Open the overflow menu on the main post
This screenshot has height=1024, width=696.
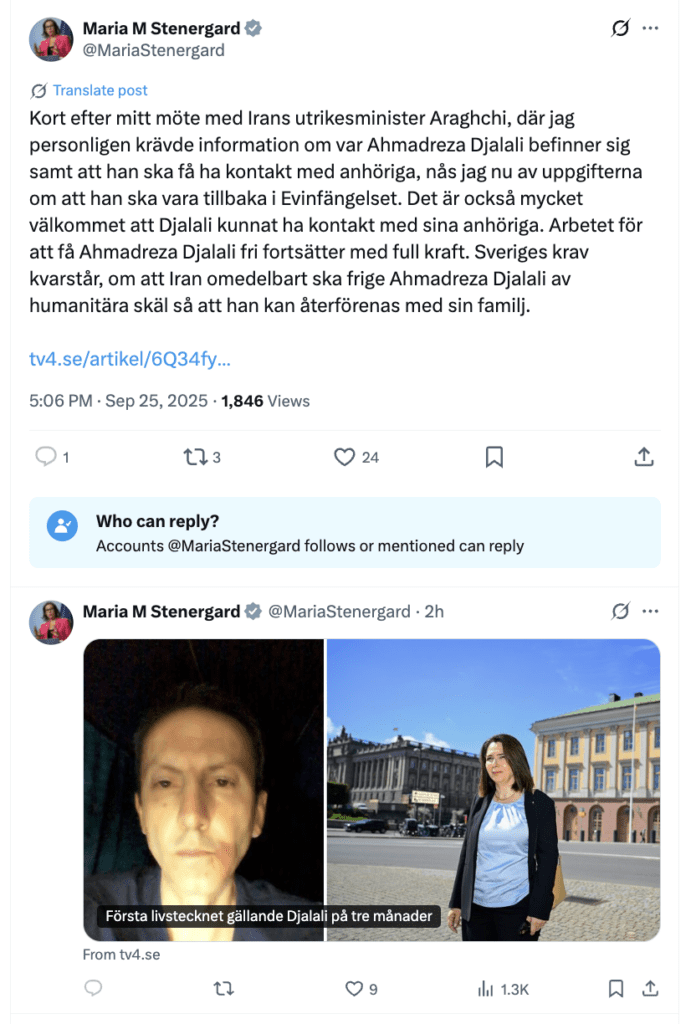click(651, 29)
